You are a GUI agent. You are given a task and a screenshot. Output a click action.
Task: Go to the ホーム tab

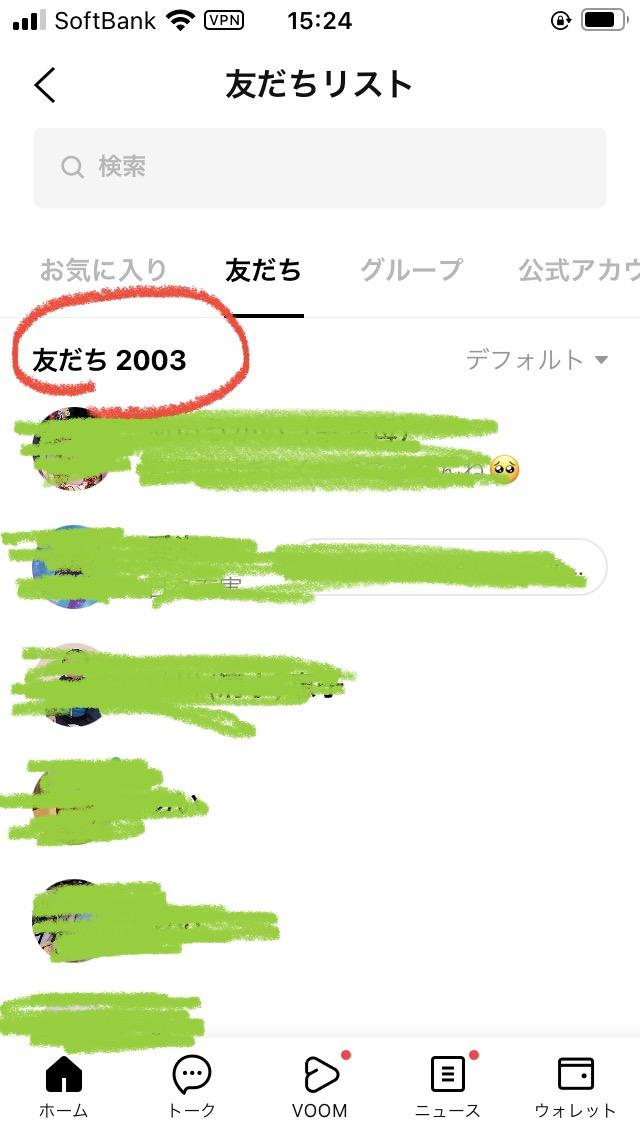click(x=64, y=1086)
